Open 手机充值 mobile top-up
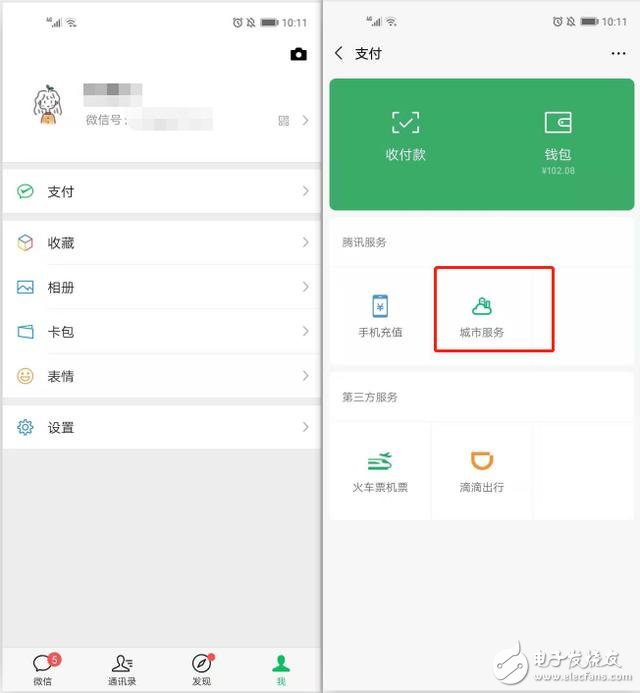 pyautogui.click(x=380, y=315)
